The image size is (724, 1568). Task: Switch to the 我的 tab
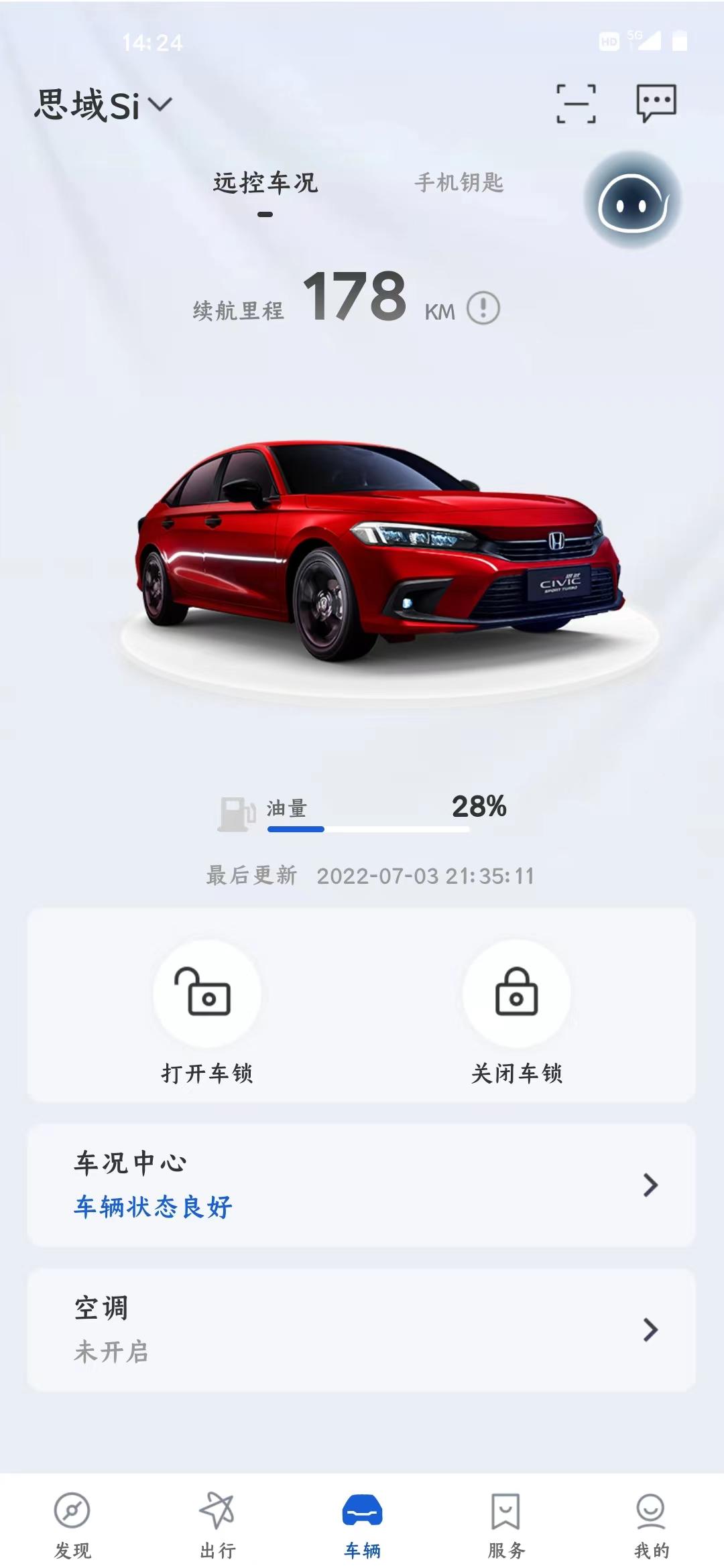click(651, 1523)
